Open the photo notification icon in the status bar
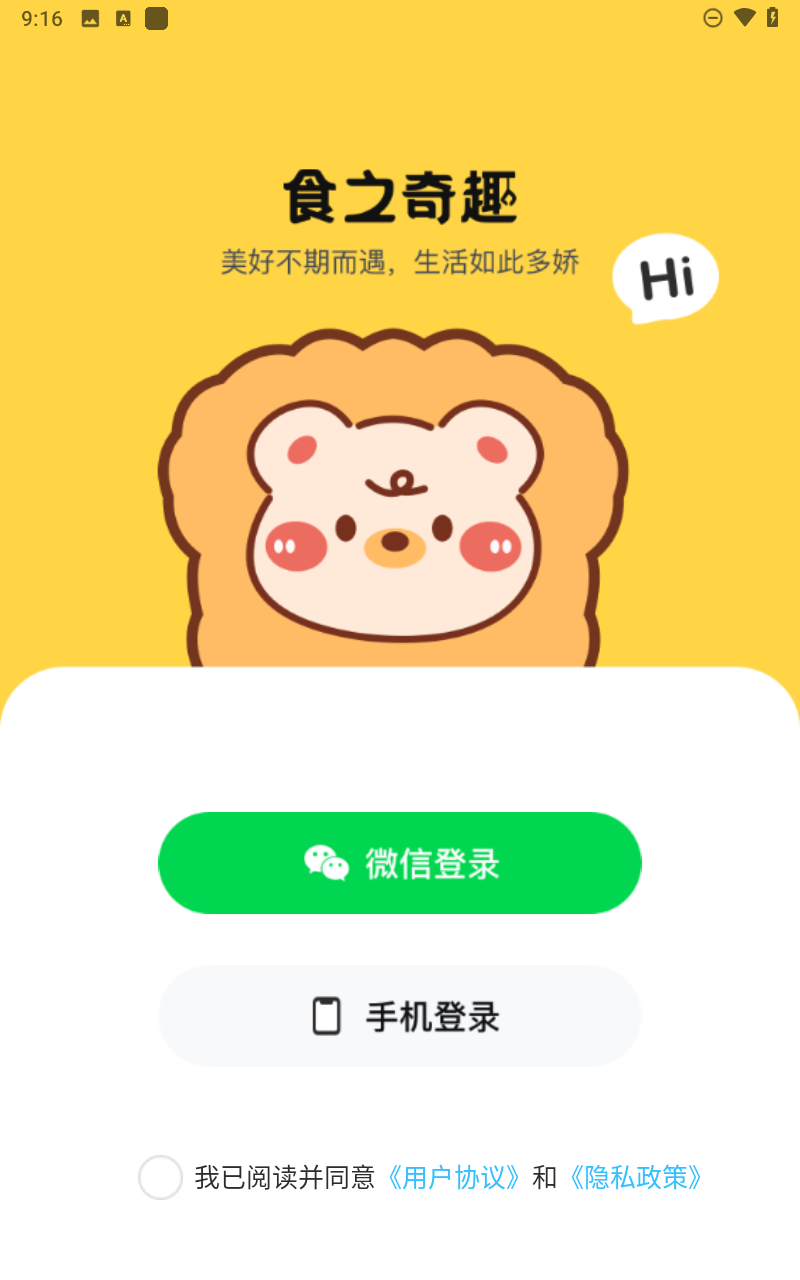 tap(88, 17)
